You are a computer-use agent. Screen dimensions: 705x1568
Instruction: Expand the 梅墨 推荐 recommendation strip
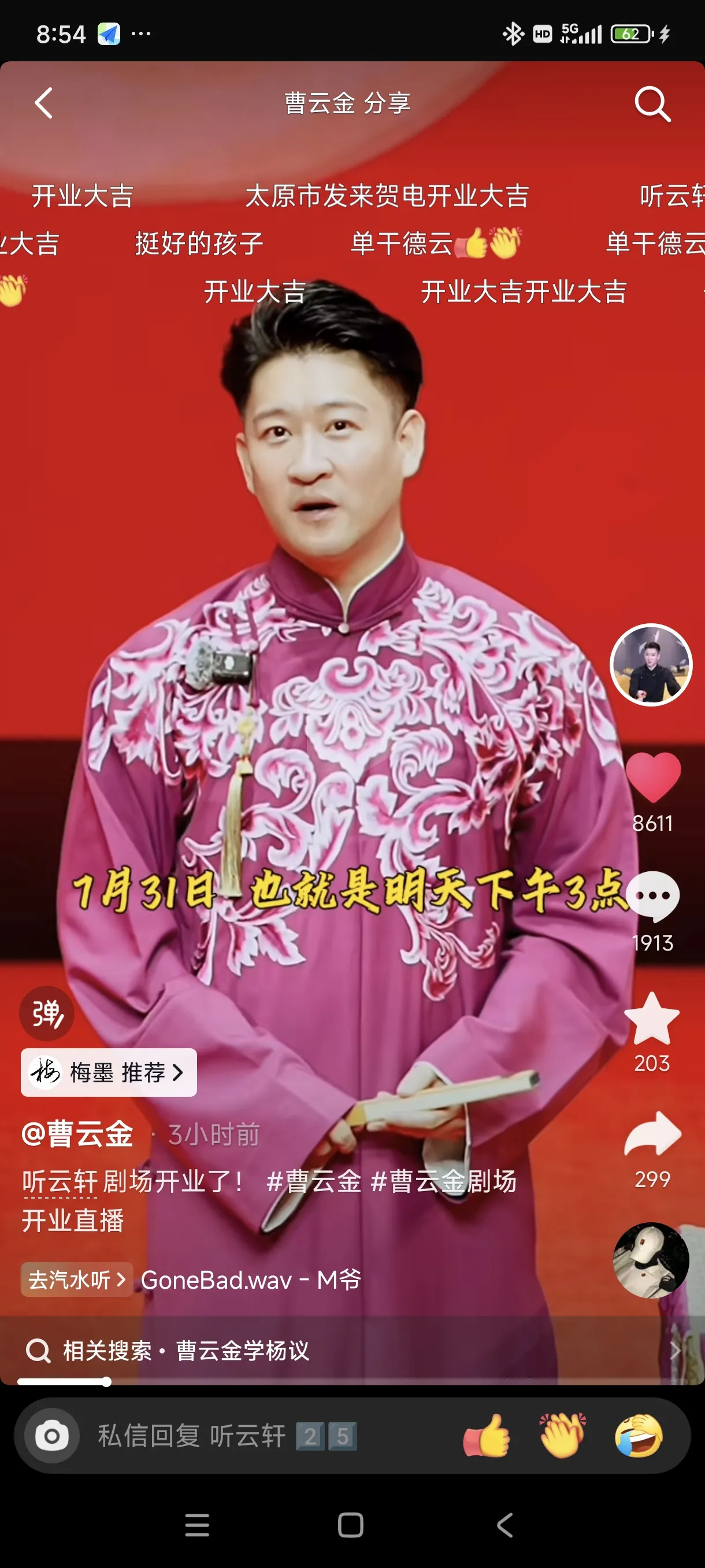(x=108, y=1073)
